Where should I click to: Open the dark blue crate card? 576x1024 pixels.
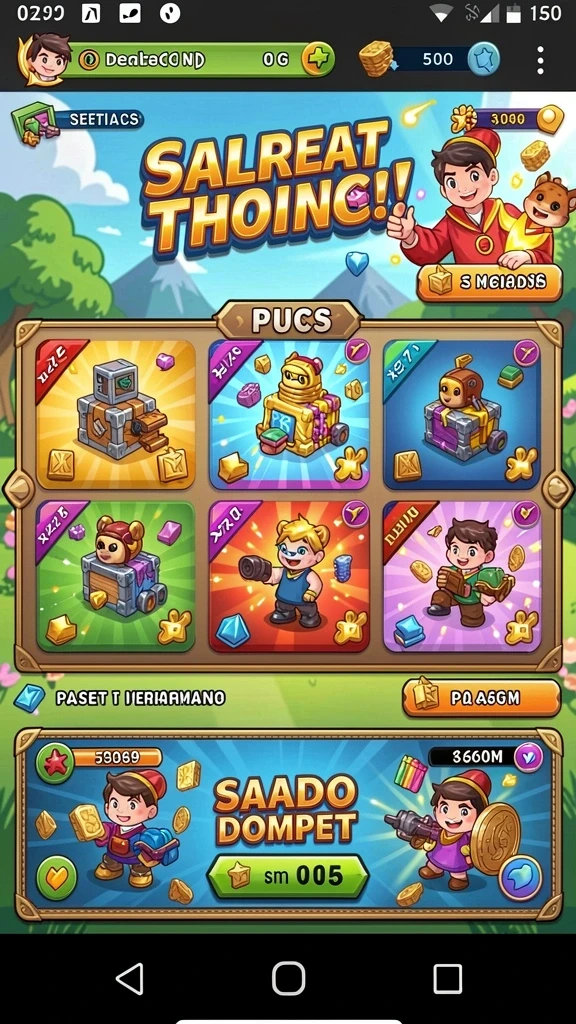click(462, 414)
